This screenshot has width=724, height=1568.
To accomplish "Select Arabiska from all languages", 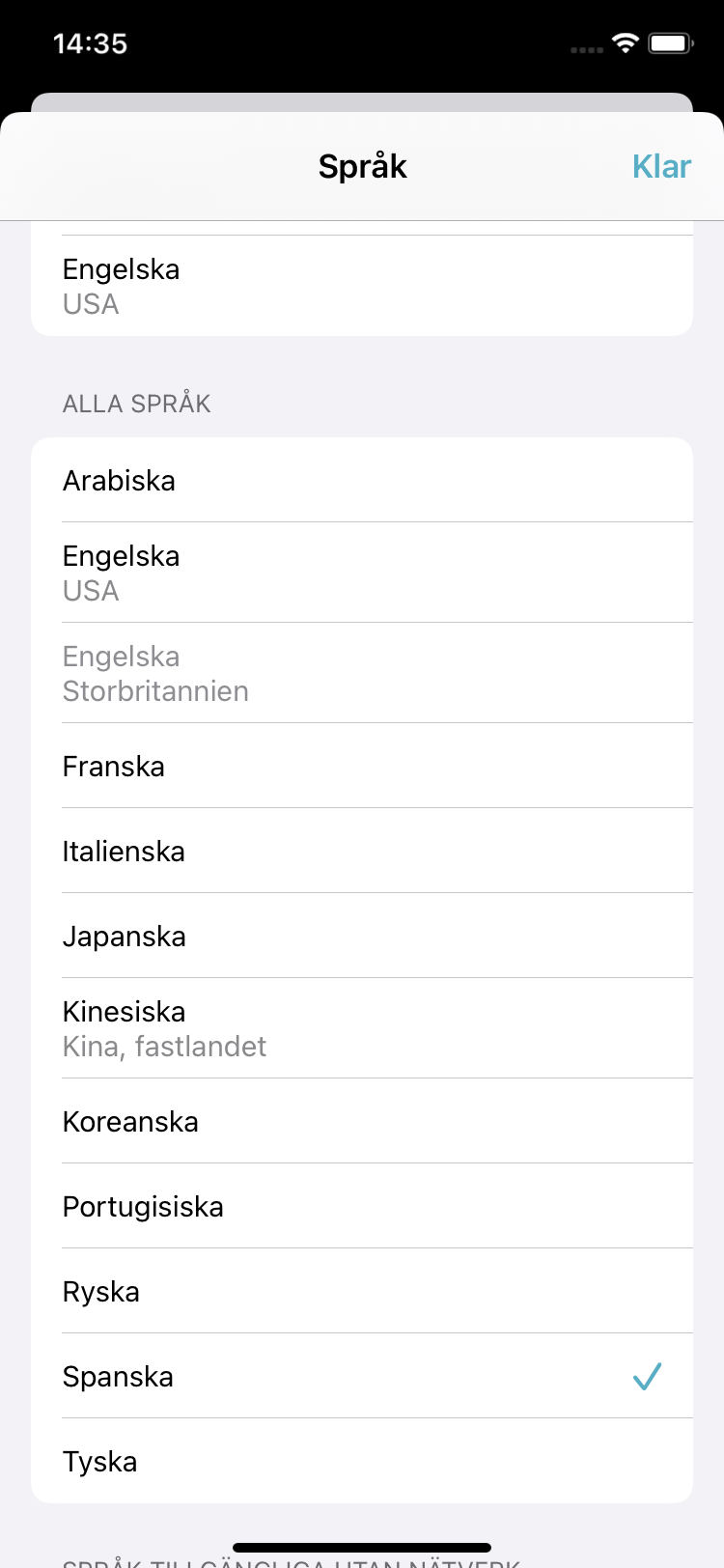I will coord(362,480).
